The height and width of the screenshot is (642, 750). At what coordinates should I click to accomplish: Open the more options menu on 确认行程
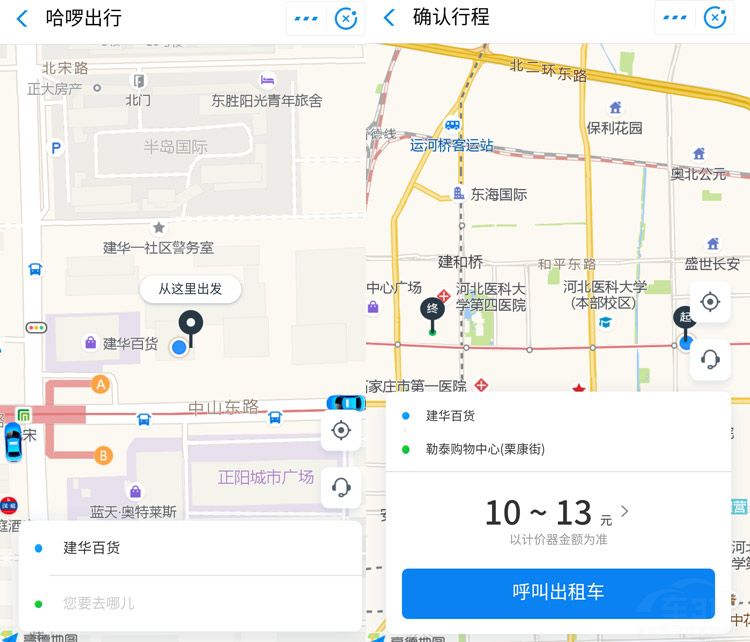(x=674, y=18)
